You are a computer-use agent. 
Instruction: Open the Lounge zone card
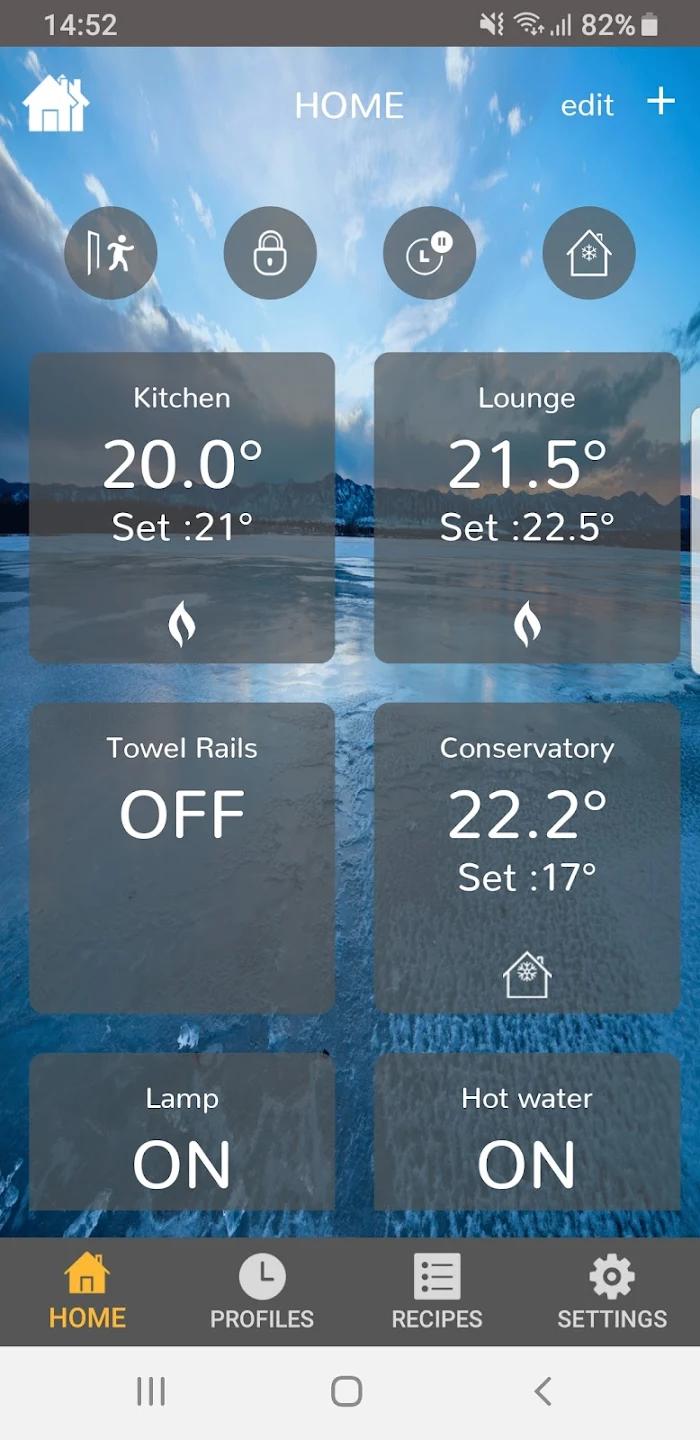pyautogui.click(x=527, y=507)
